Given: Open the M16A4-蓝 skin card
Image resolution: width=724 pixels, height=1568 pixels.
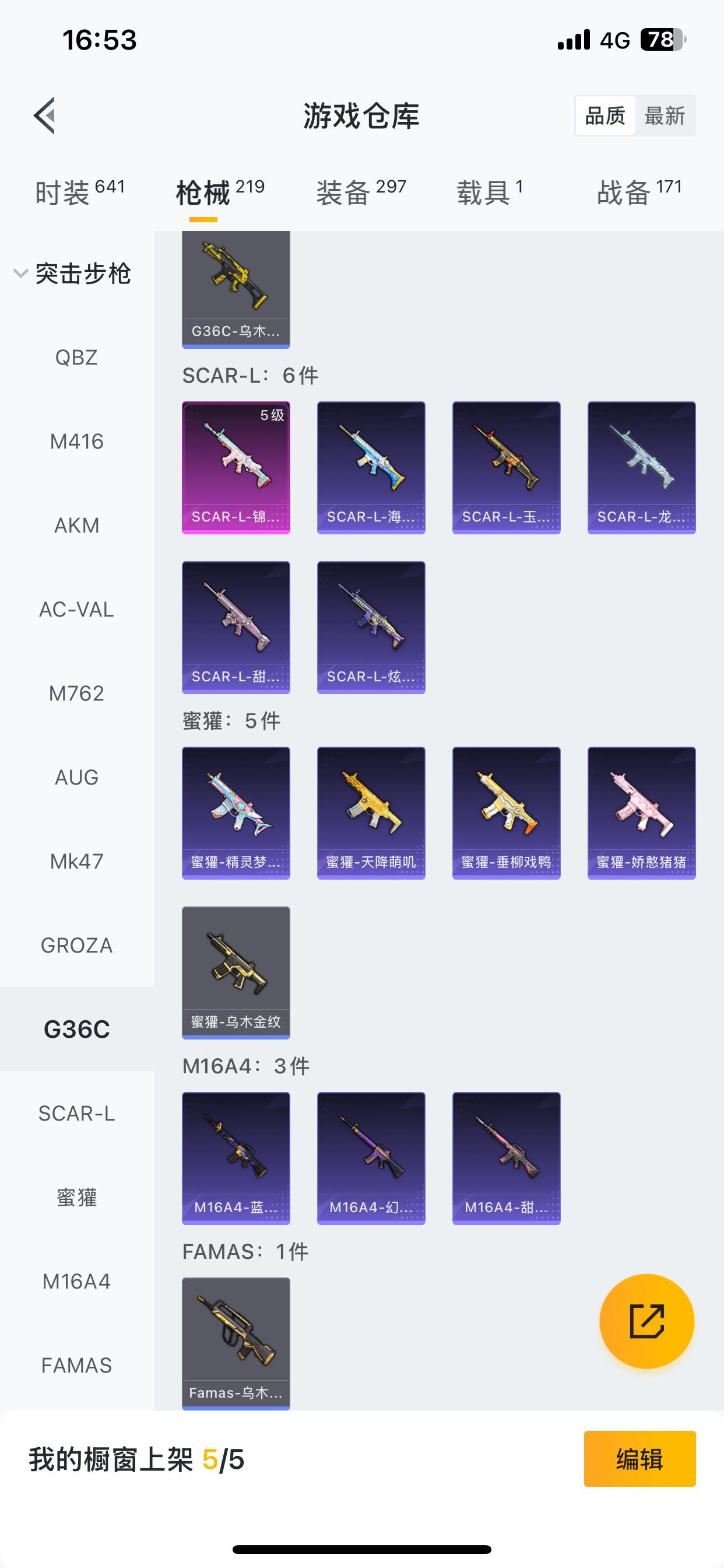Looking at the screenshot, I should coord(236,1158).
